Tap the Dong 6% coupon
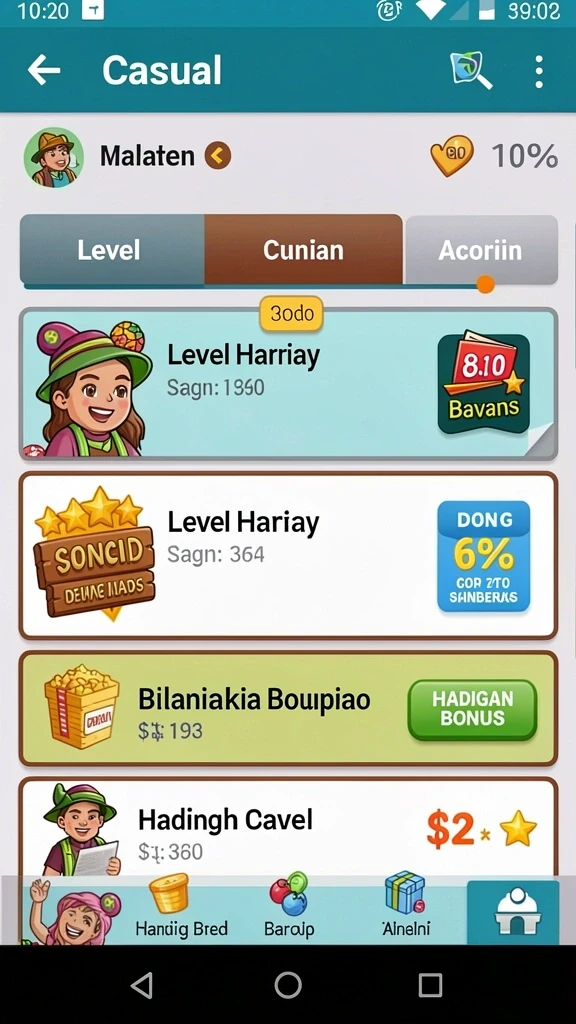Image resolution: width=576 pixels, height=1024 pixels. [x=483, y=556]
